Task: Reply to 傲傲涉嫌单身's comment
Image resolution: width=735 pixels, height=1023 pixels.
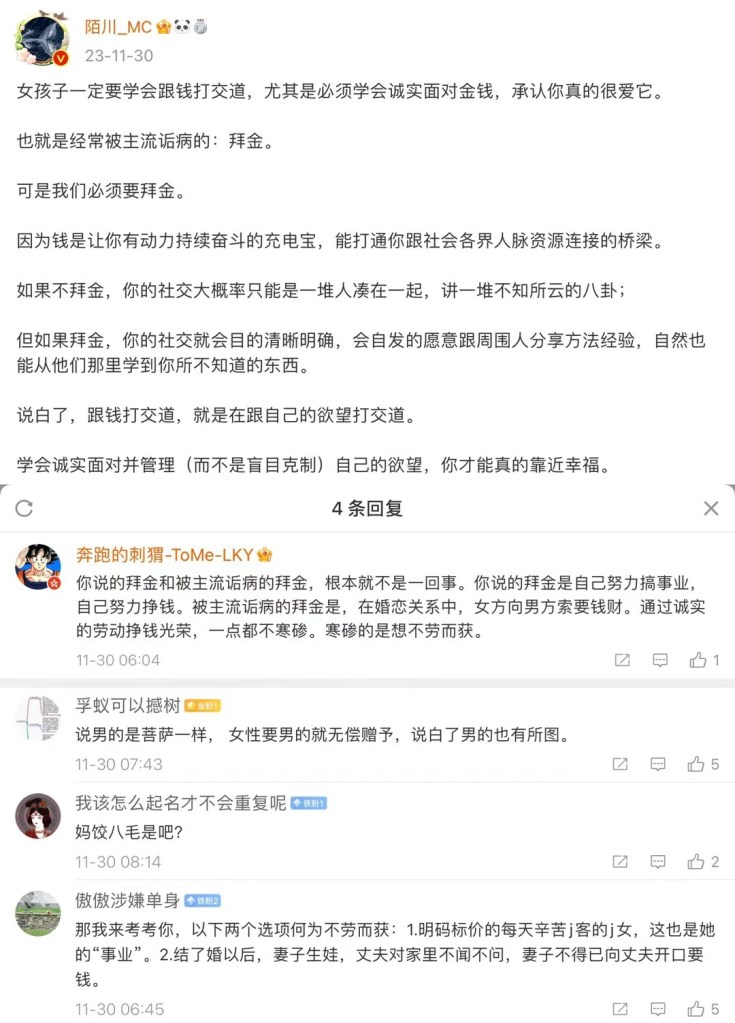Action: point(660,1009)
